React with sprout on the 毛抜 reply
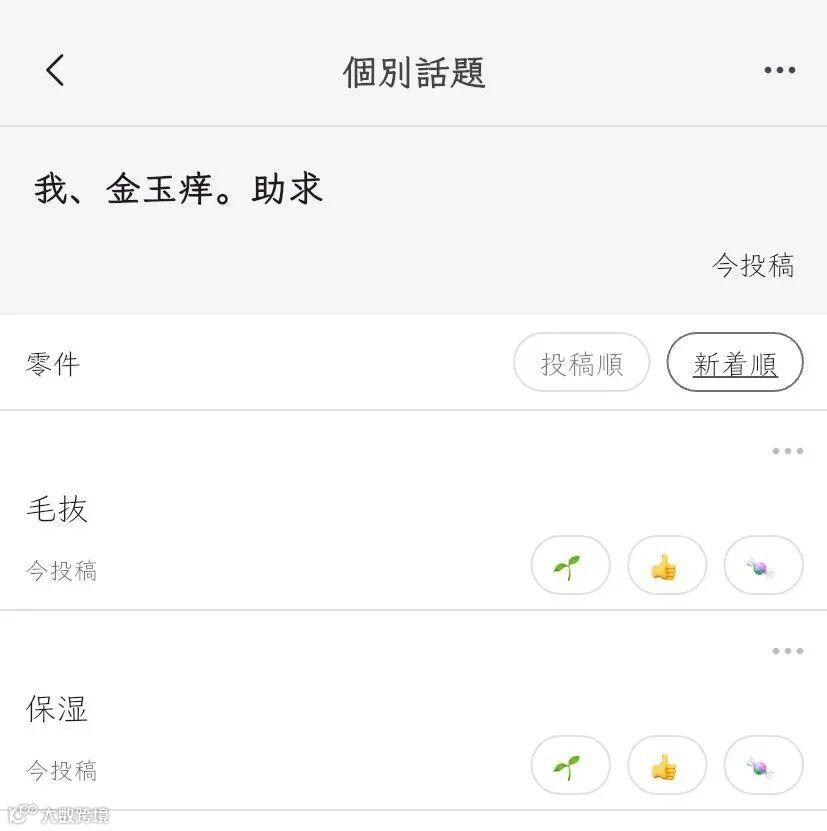 [570, 566]
